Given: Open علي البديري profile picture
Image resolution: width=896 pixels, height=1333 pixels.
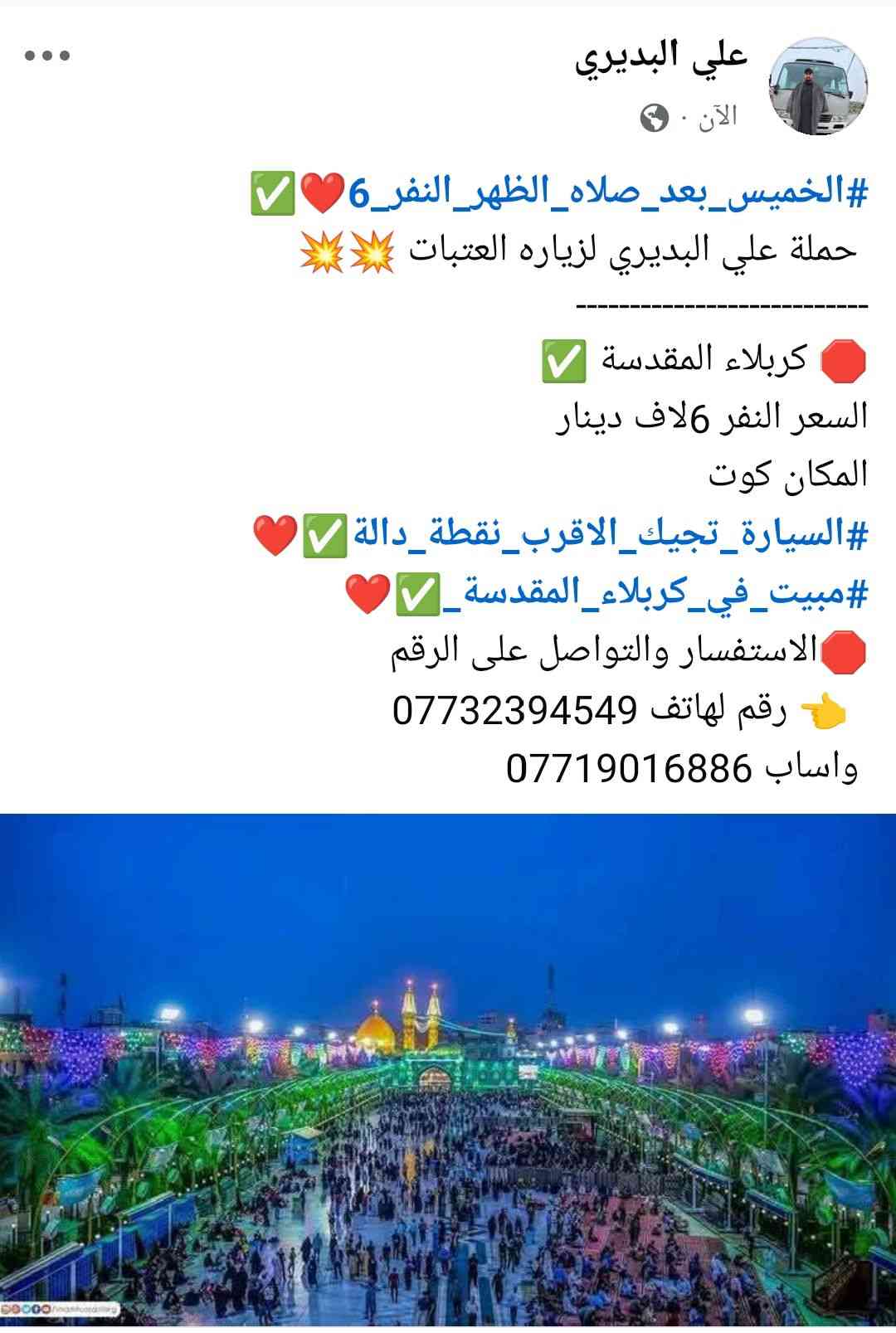Looking at the screenshot, I should pyautogui.click(x=818, y=85).
